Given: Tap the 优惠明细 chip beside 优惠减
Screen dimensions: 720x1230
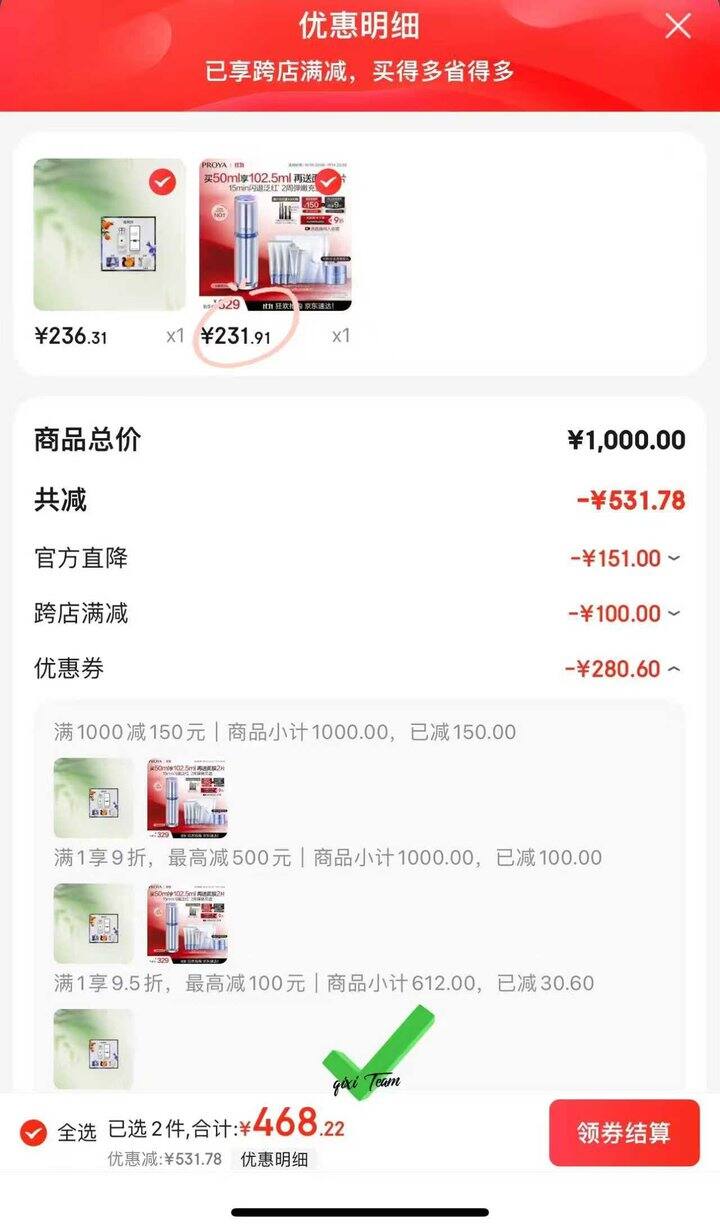Looking at the screenshot, I should (x=273, y=1159).
